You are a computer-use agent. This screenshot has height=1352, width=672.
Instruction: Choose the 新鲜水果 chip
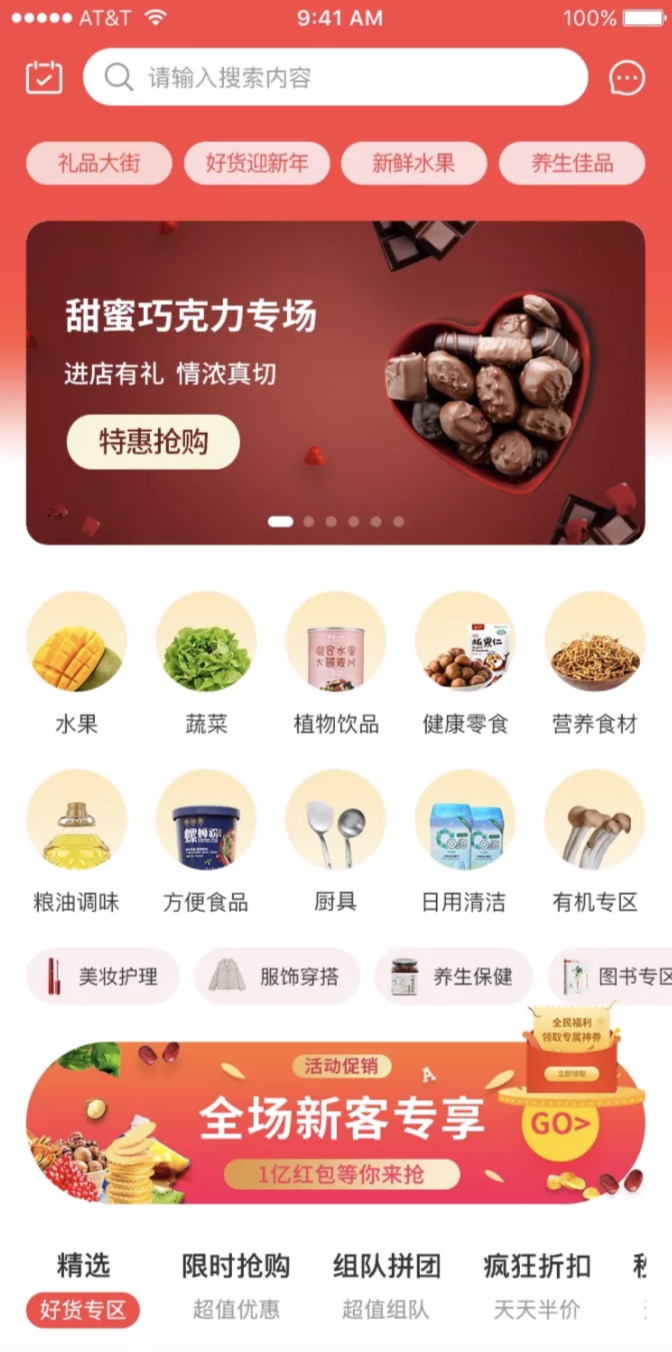point(414,163)
